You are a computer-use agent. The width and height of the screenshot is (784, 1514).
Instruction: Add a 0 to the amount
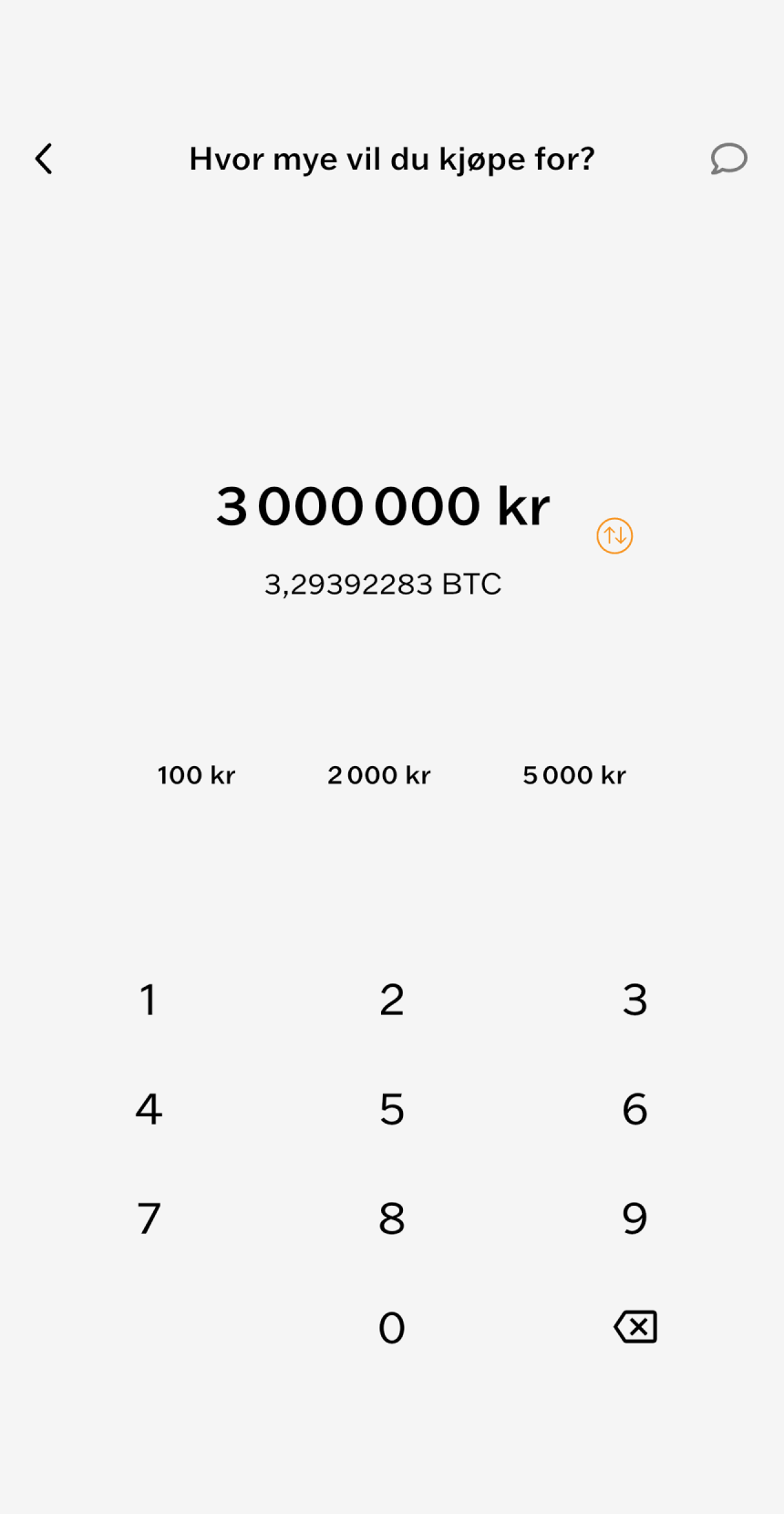pyautogui.click(x=392, y=1328)
